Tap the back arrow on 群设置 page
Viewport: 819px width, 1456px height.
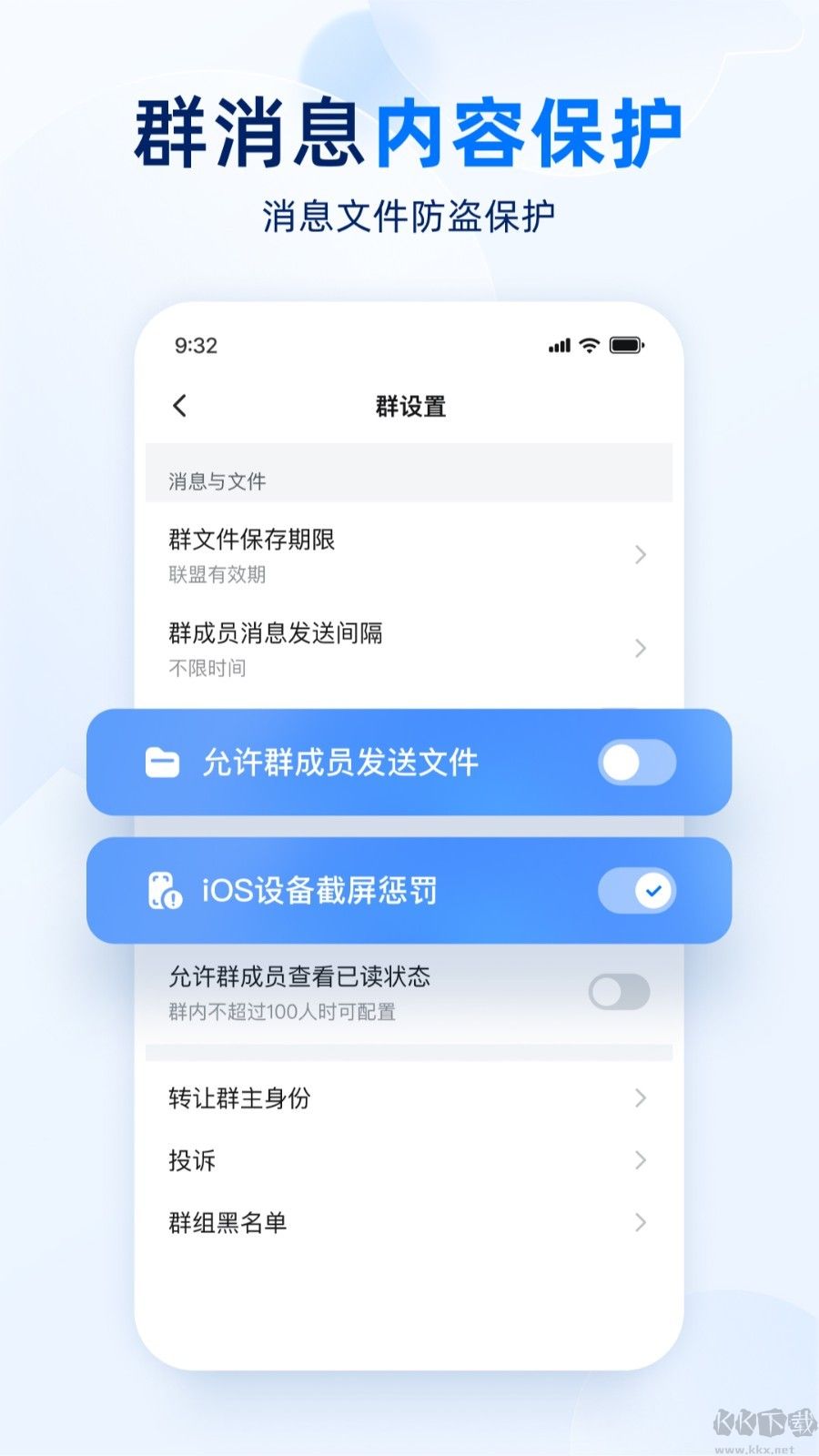tap(179, 406)
